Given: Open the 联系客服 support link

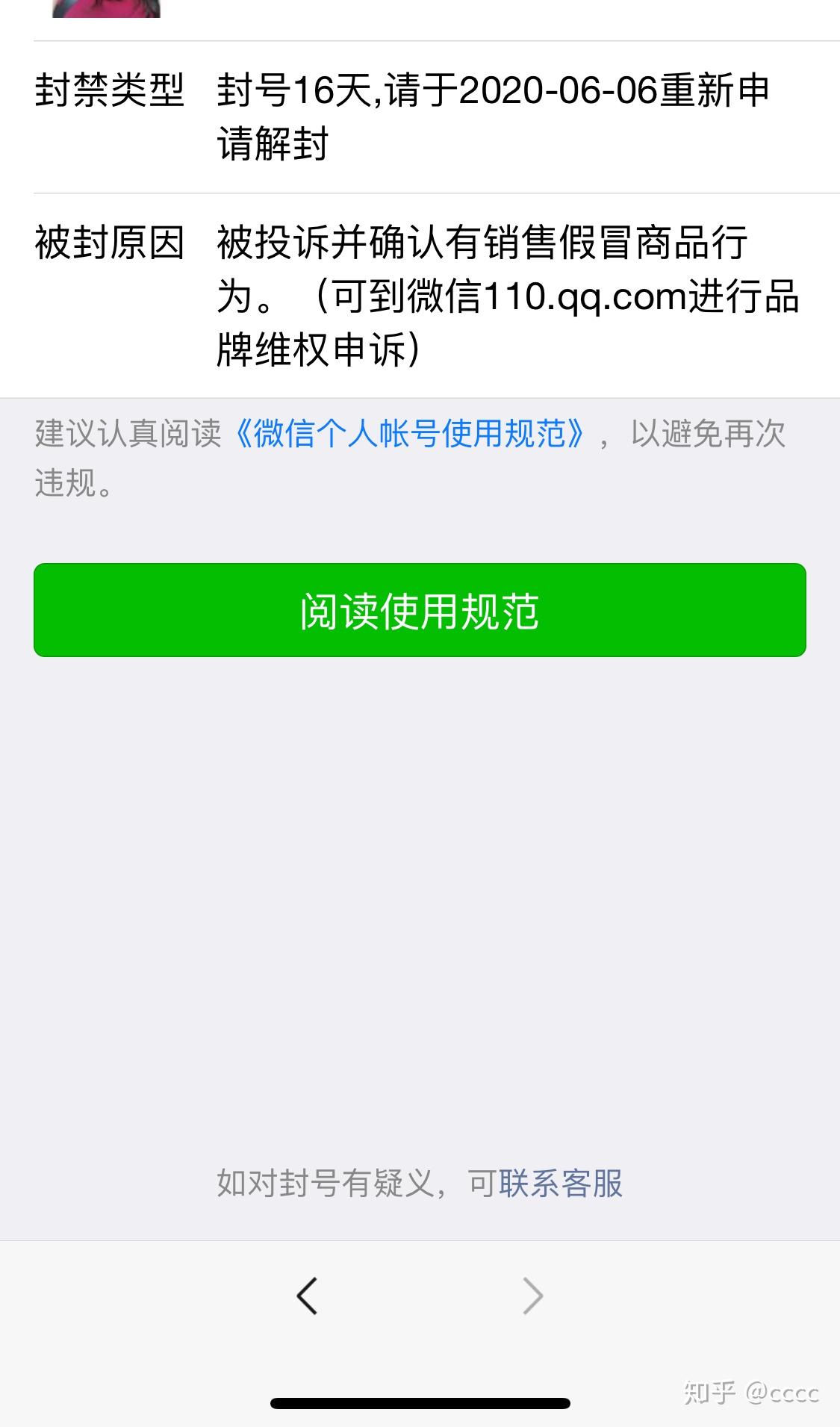Looking at the screenshot, I should (560, 1183).
